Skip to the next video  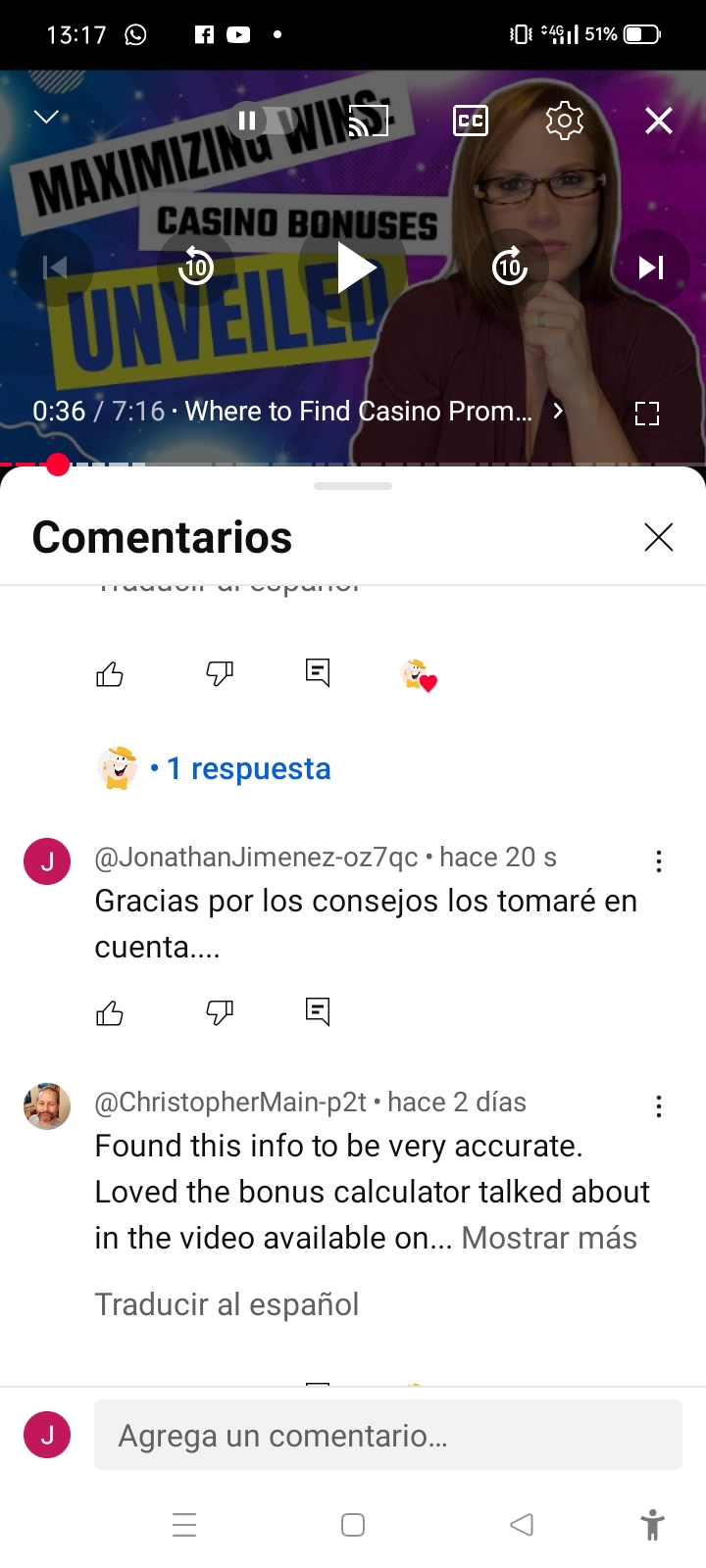point(651,268)
